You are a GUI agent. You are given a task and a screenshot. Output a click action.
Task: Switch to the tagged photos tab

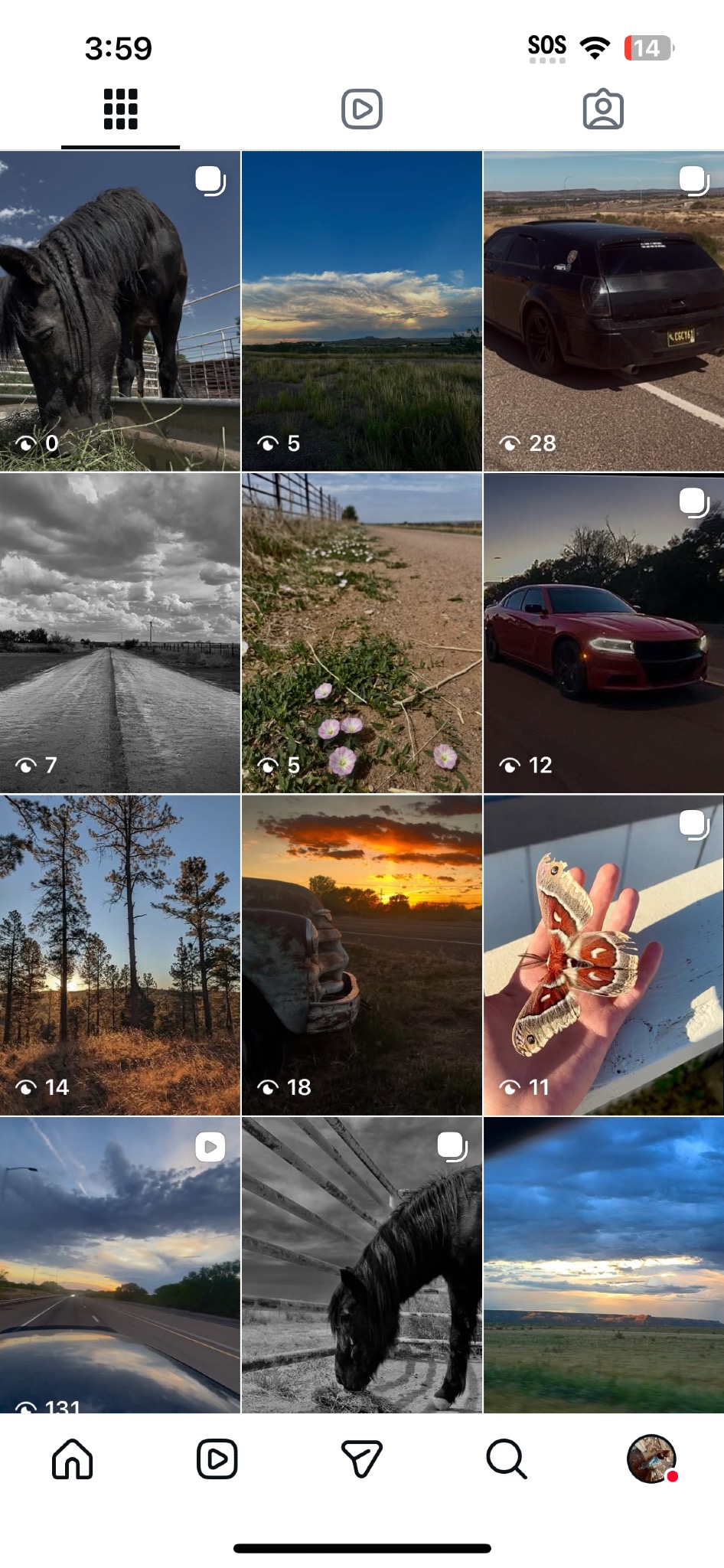pyautogui.click(x=603, y=109)
